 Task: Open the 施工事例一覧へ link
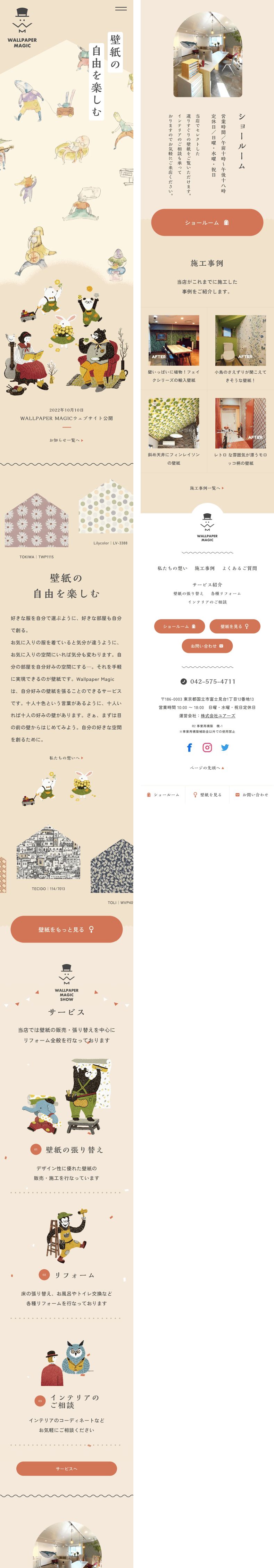(206, 488)
